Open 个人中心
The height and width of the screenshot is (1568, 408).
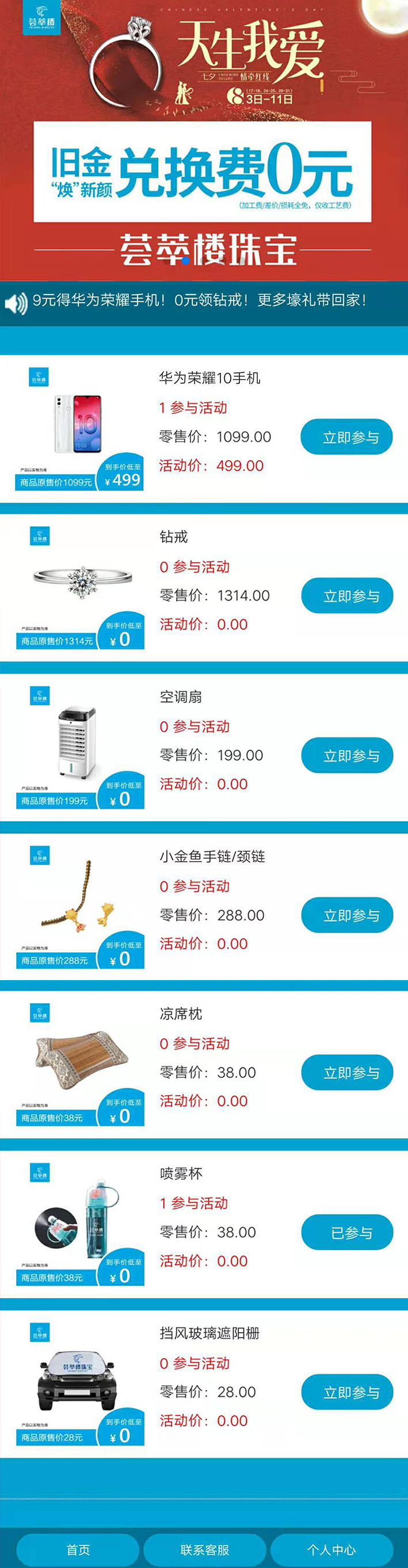pos(331,1550)
